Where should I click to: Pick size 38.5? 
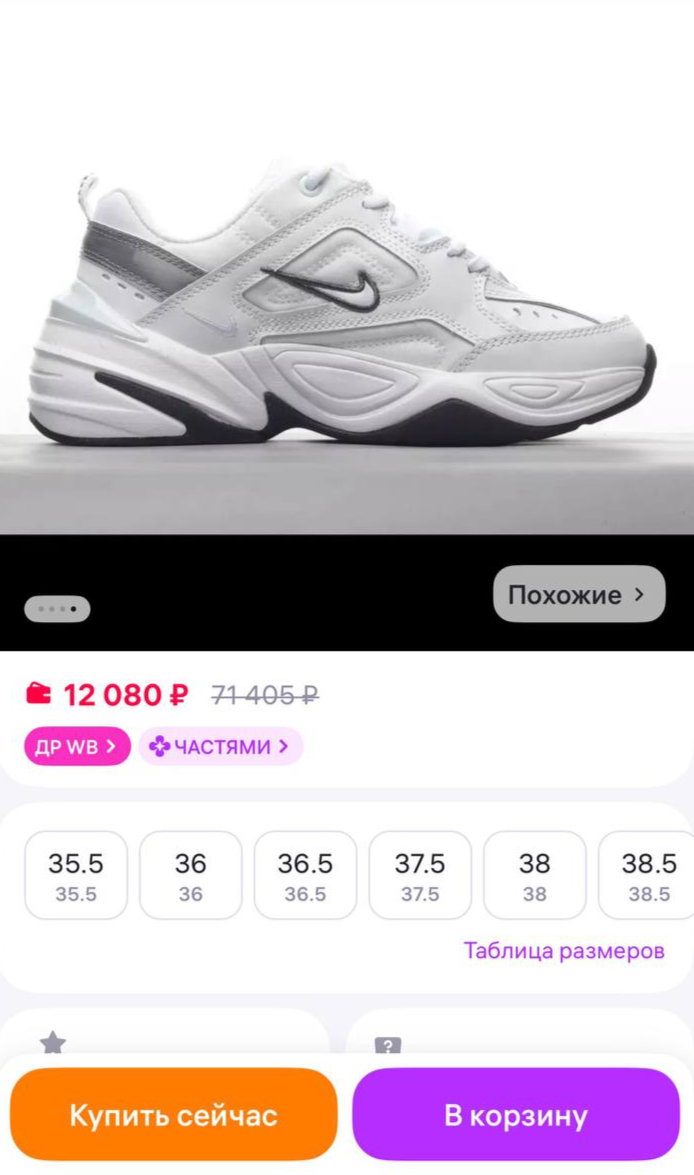pos(648,875)
